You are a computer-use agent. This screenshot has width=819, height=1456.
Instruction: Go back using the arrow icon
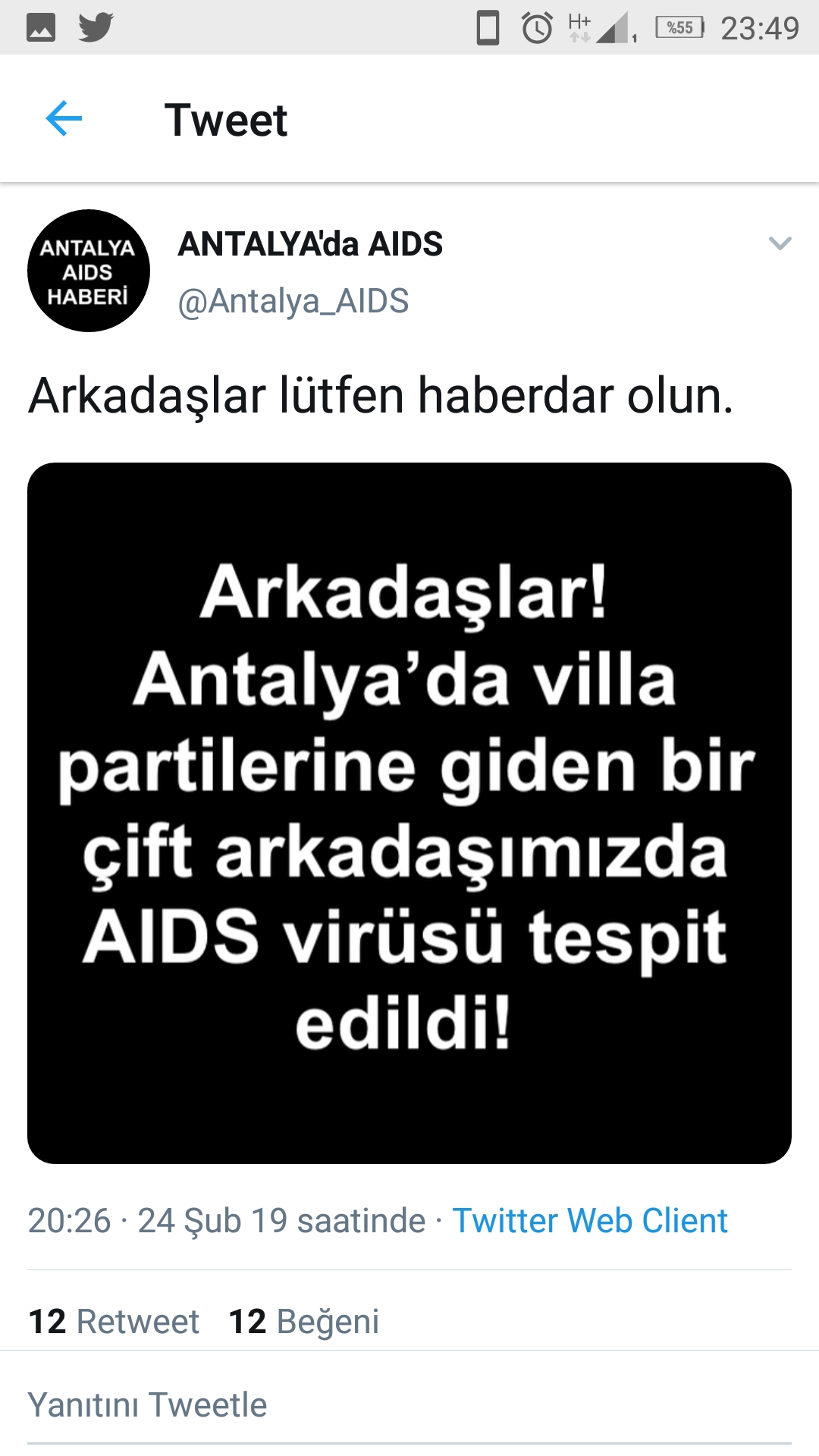[64, 119]
